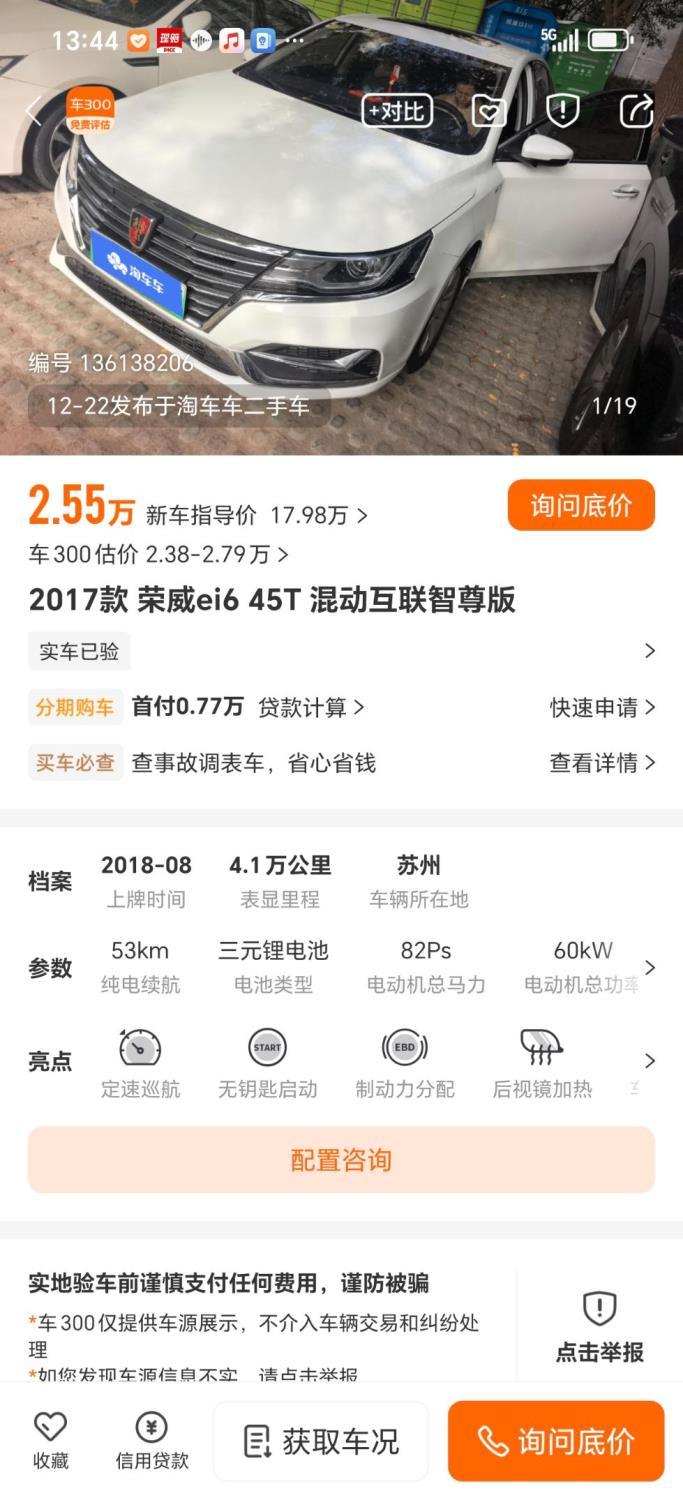
Task: Go back using the arrow icon
Action: [x=34, y=111]
